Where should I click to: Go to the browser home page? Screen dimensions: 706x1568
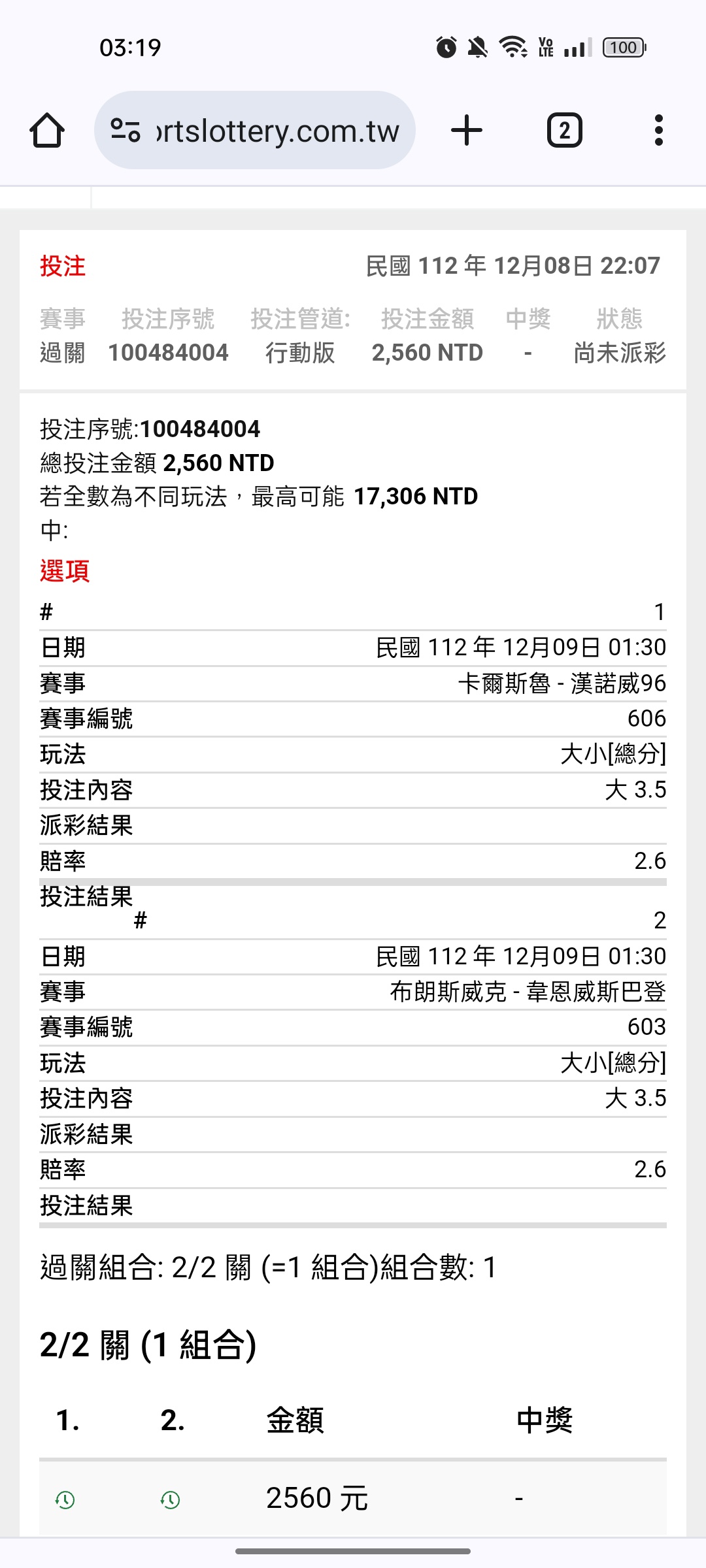click(x=47, y=130)
